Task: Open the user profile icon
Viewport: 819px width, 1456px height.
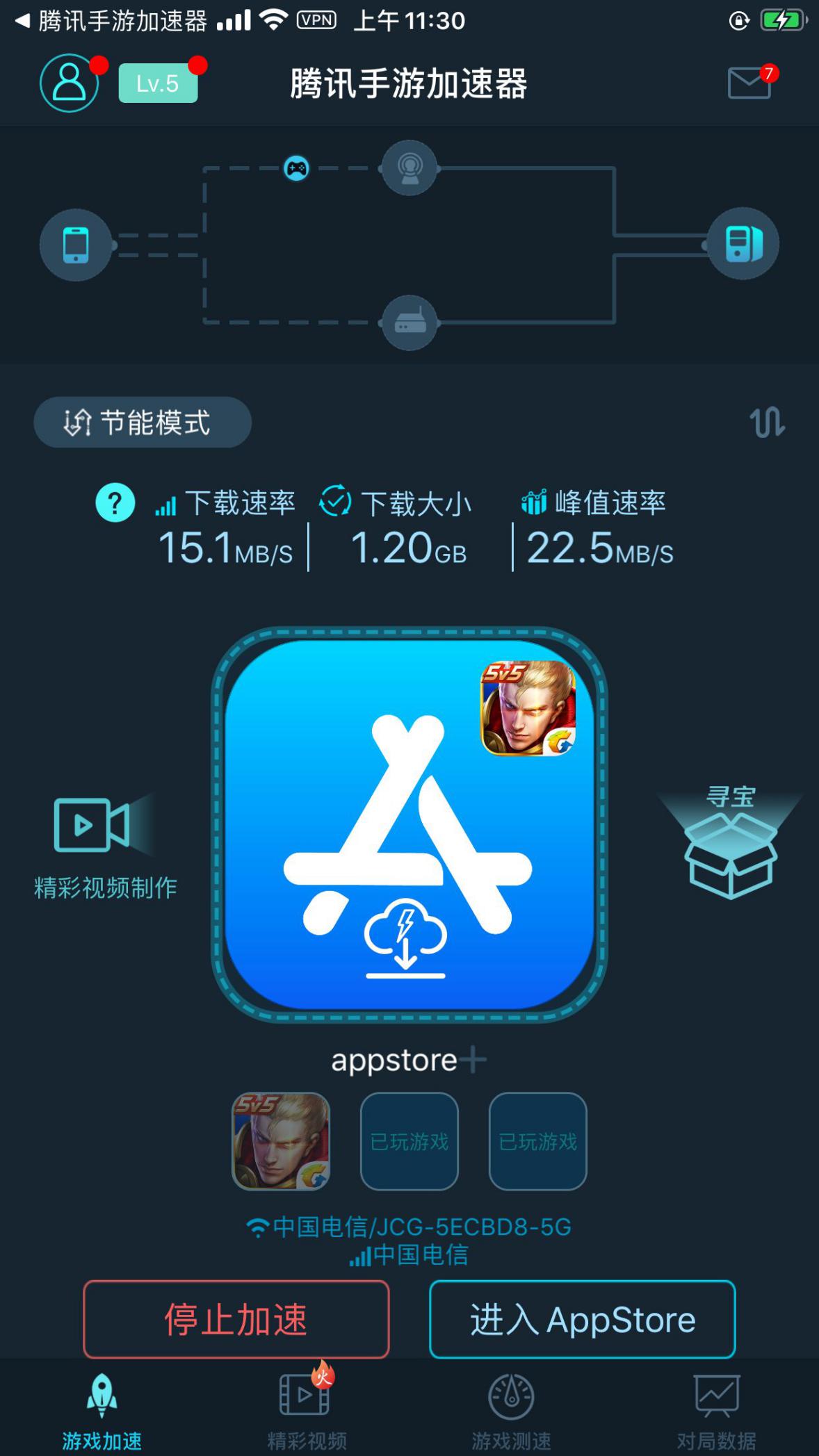Action: pos(69,83)
